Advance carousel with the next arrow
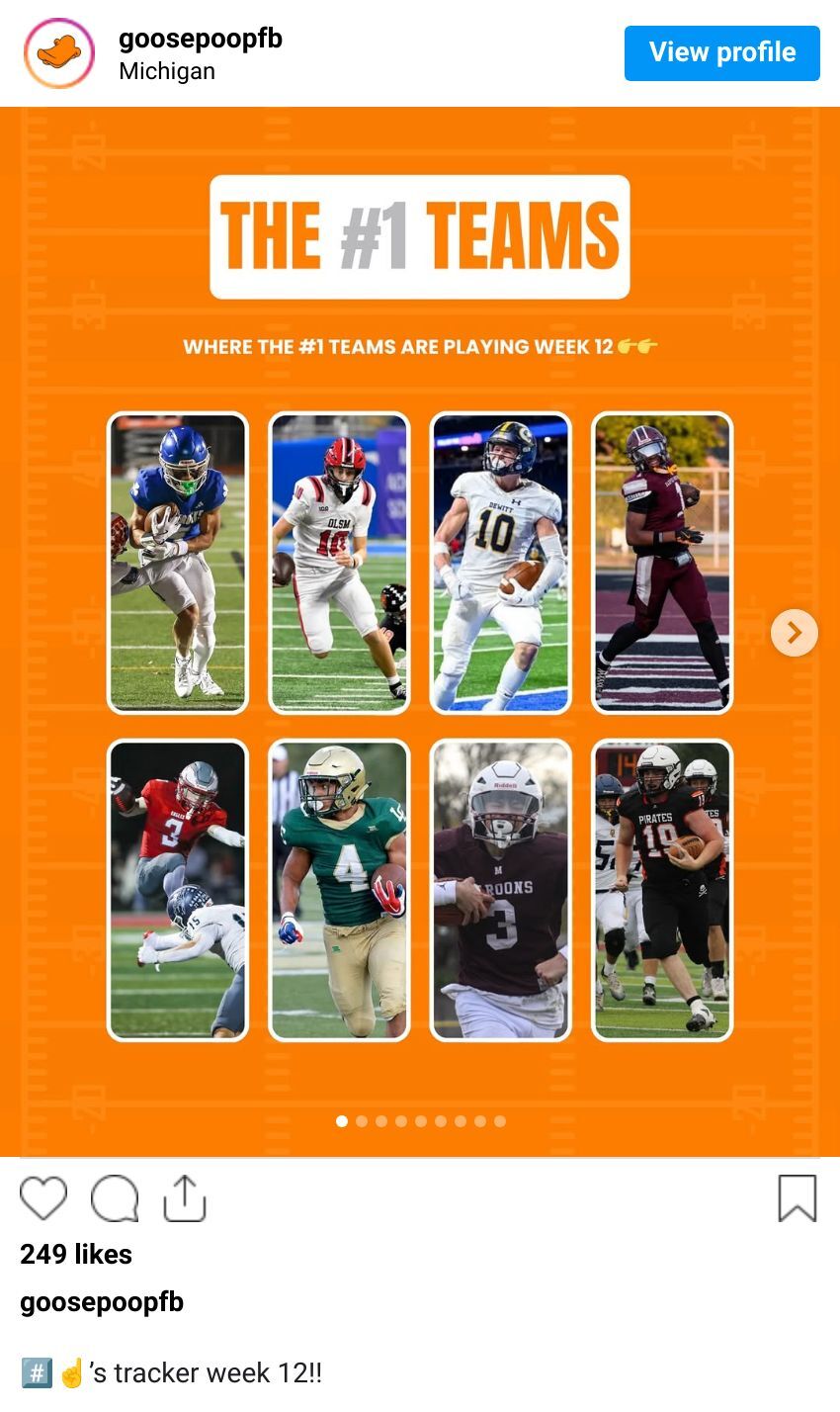 point(794,633)
